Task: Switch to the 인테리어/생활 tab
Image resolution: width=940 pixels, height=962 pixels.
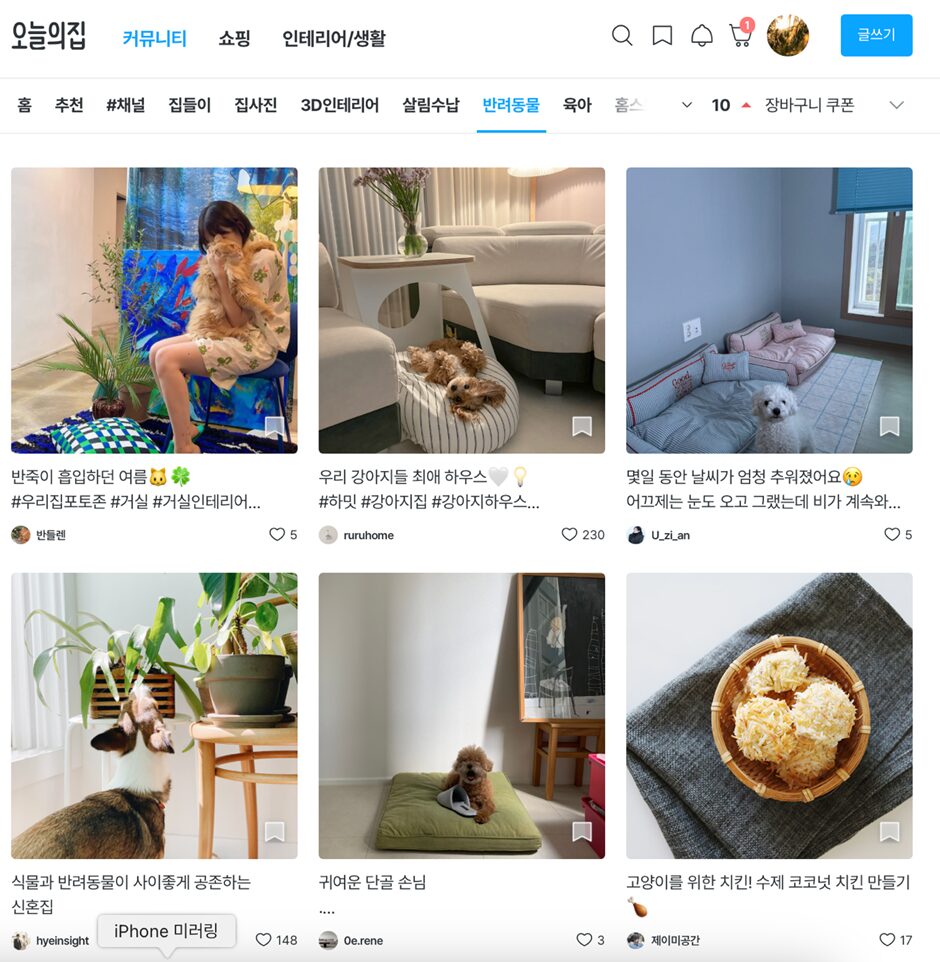Action: click(x=333, y=39)
